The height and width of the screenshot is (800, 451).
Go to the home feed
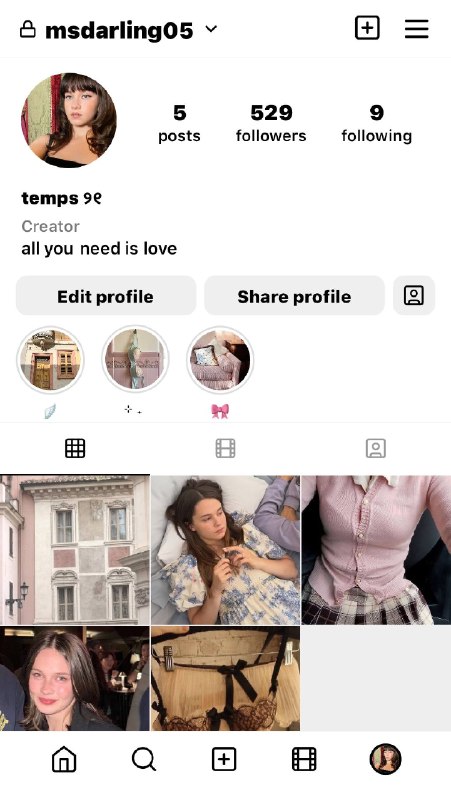tap(64, 759)
